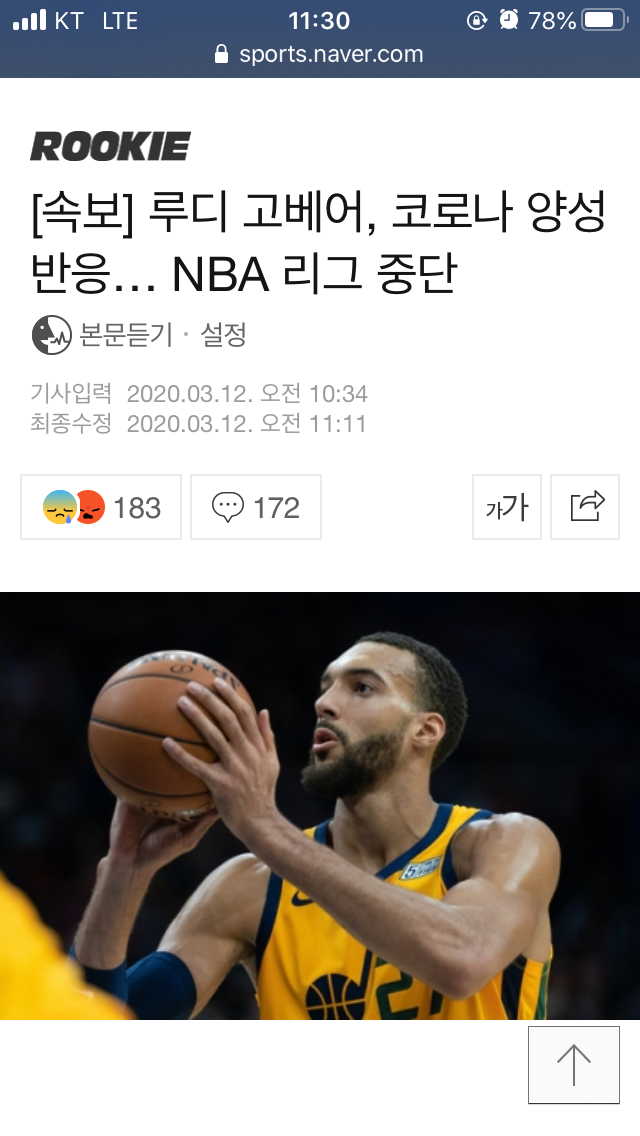Open 설정 next to 본문듣기
Viewport: 640px width, 1136px height.
tap(223, 335)
